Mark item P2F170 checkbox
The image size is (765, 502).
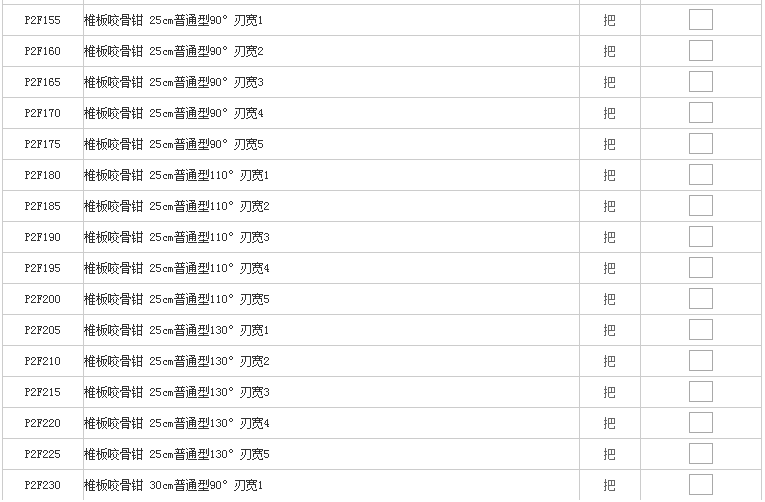701,113
